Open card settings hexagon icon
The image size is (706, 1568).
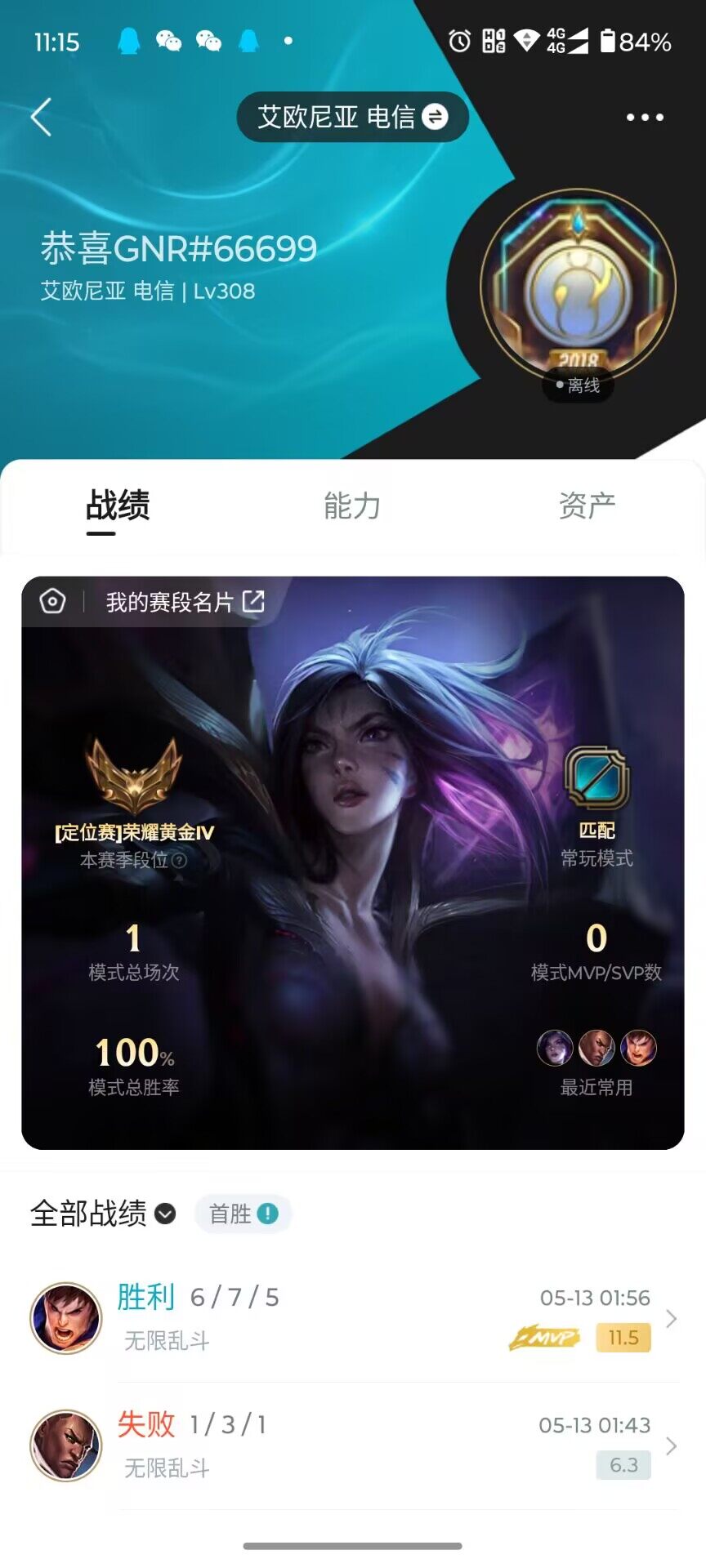pos(52,602)
